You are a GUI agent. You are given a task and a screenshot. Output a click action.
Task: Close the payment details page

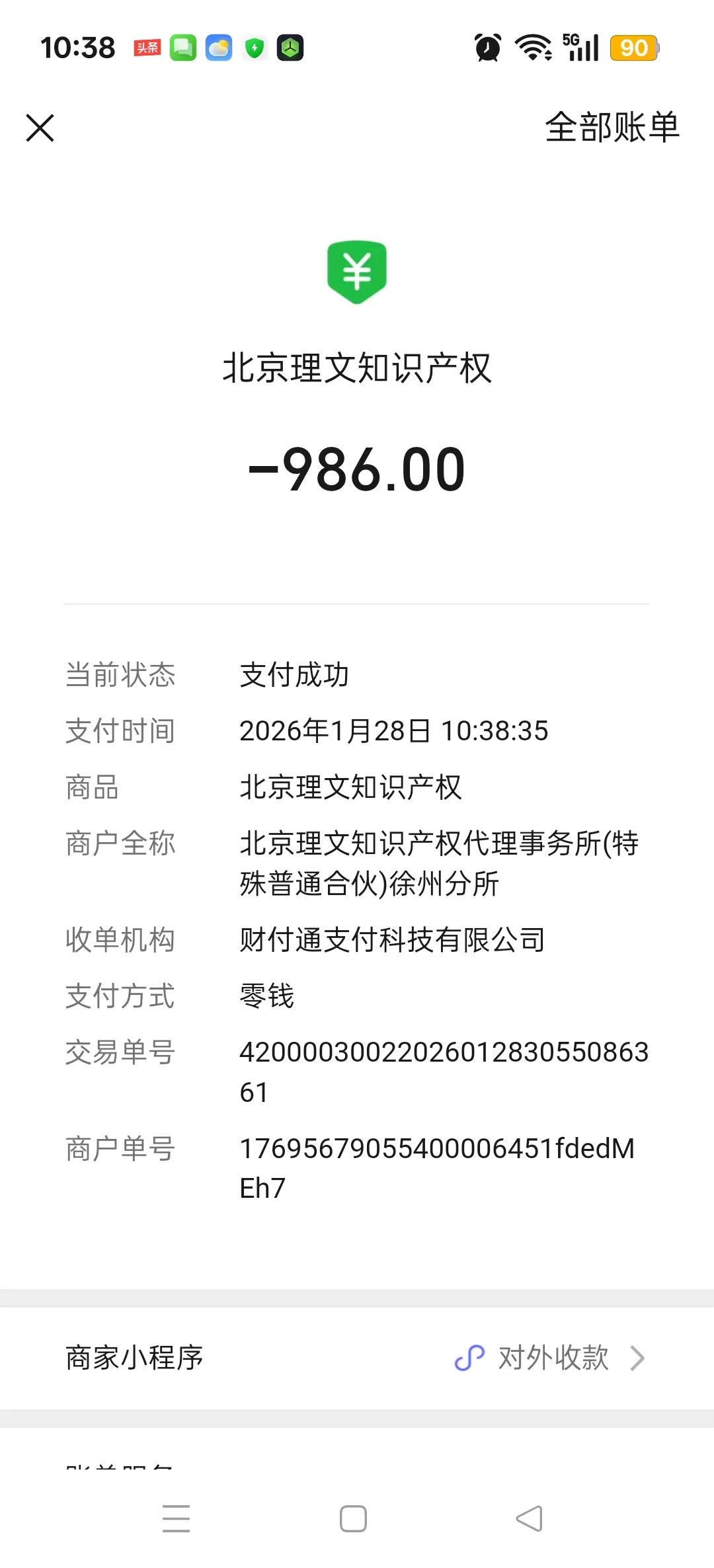click(40, 128)
